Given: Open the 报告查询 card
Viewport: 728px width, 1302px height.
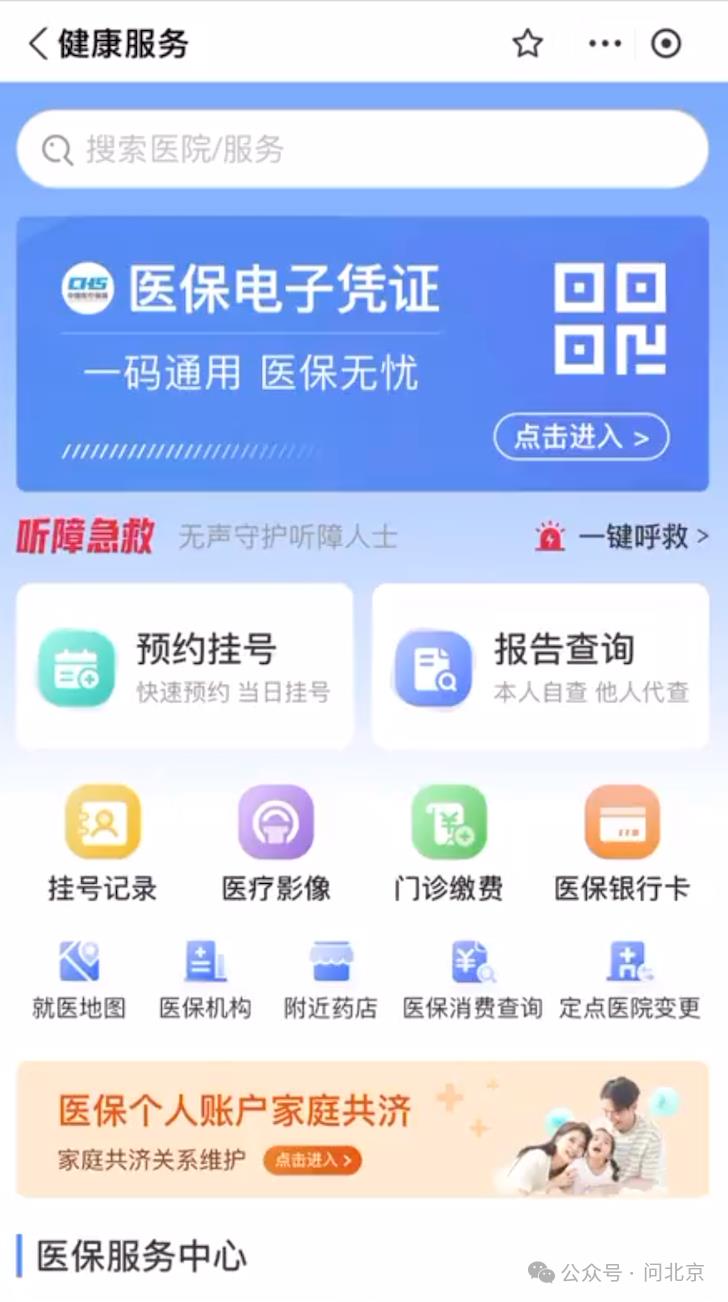Looking at the screenshot, I should [x=541, y=666].
